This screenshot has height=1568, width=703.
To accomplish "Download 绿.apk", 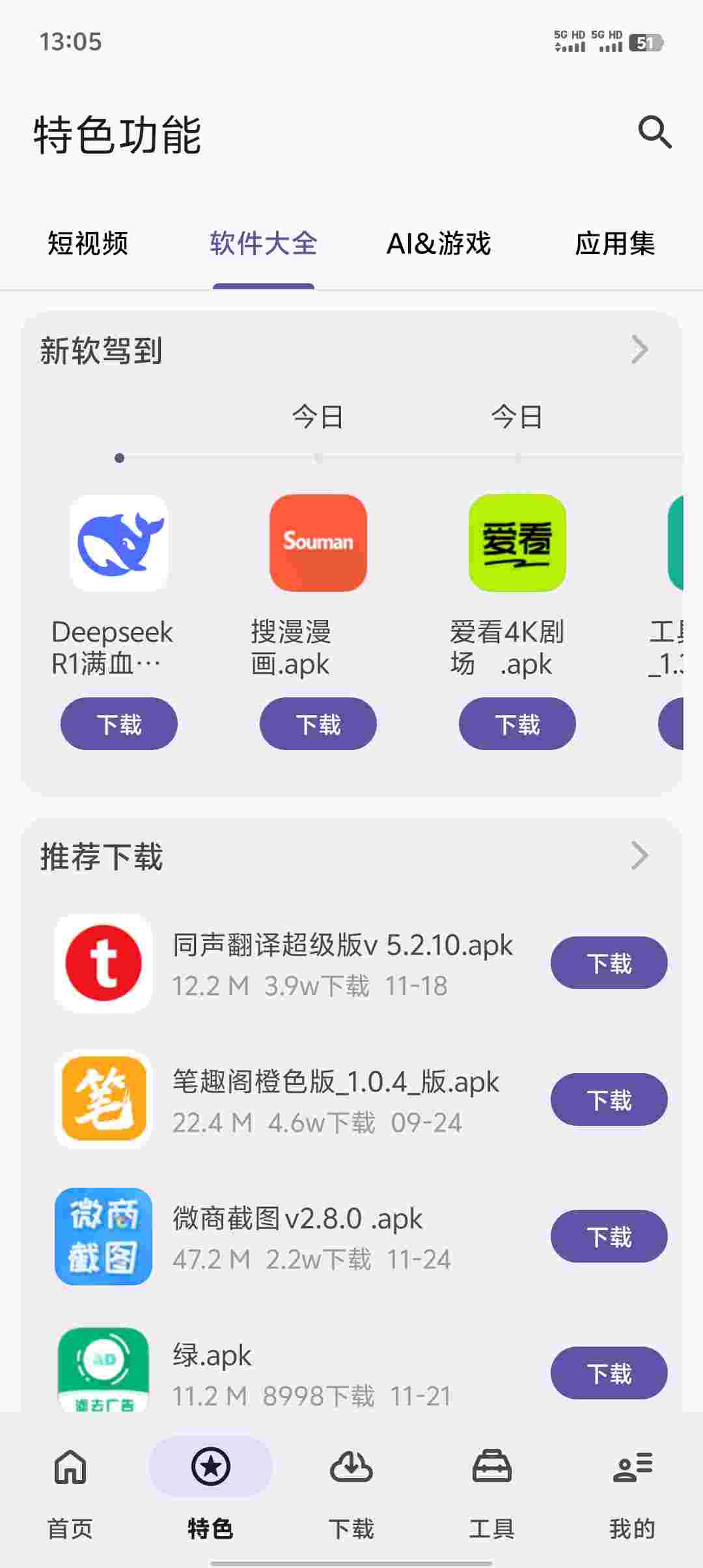I will point(609,1373).
